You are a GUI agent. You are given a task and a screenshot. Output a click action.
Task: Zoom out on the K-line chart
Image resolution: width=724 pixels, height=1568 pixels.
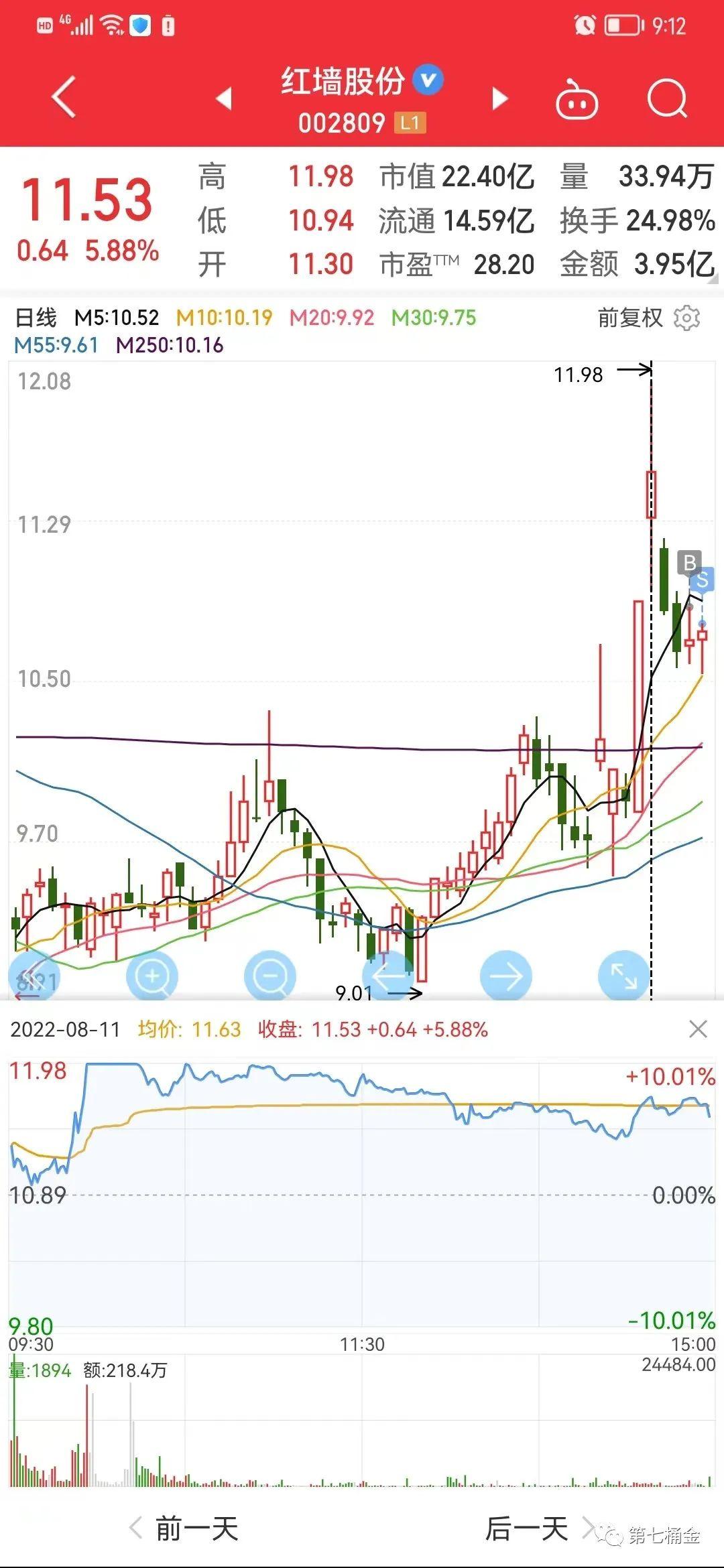coord(270,976)
